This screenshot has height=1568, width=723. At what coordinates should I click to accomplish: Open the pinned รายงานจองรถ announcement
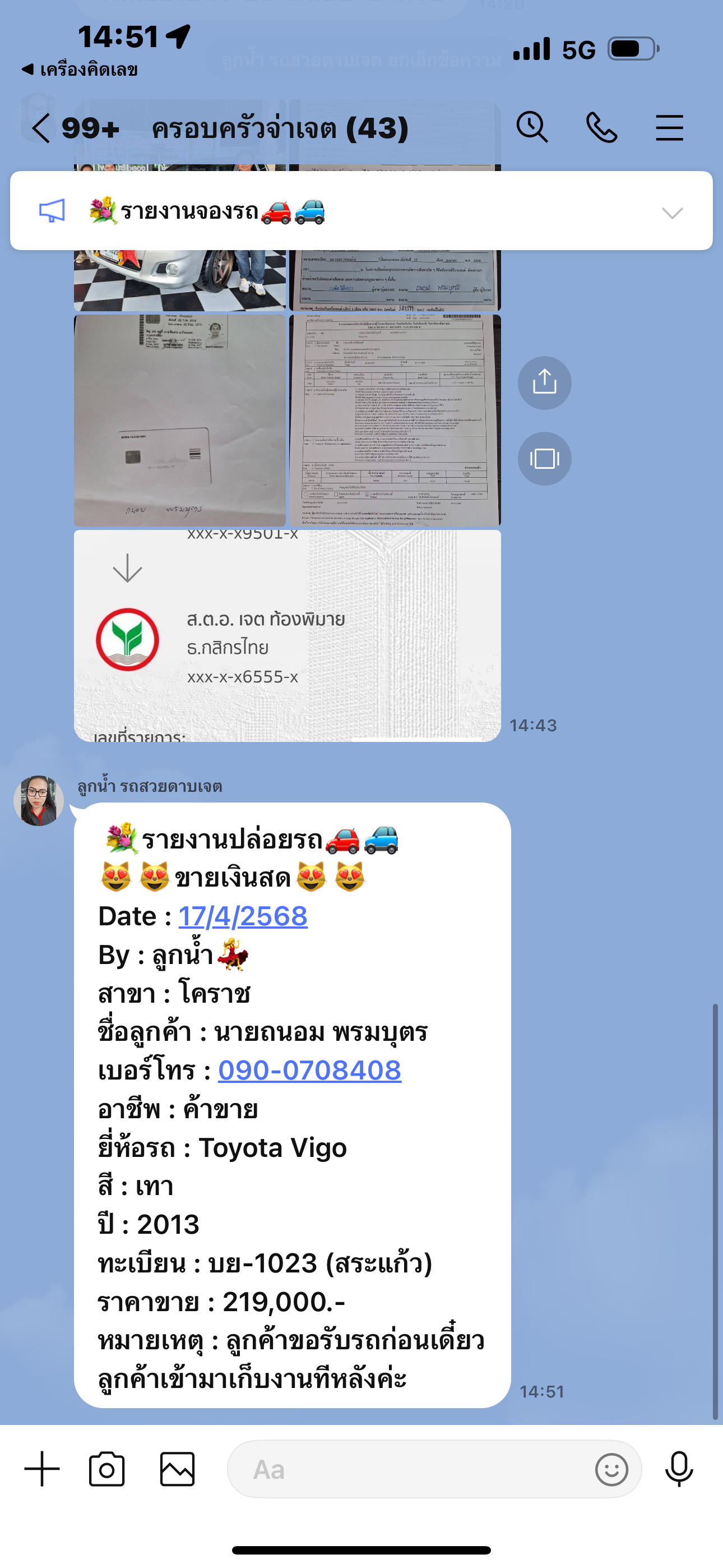point(361,211)
